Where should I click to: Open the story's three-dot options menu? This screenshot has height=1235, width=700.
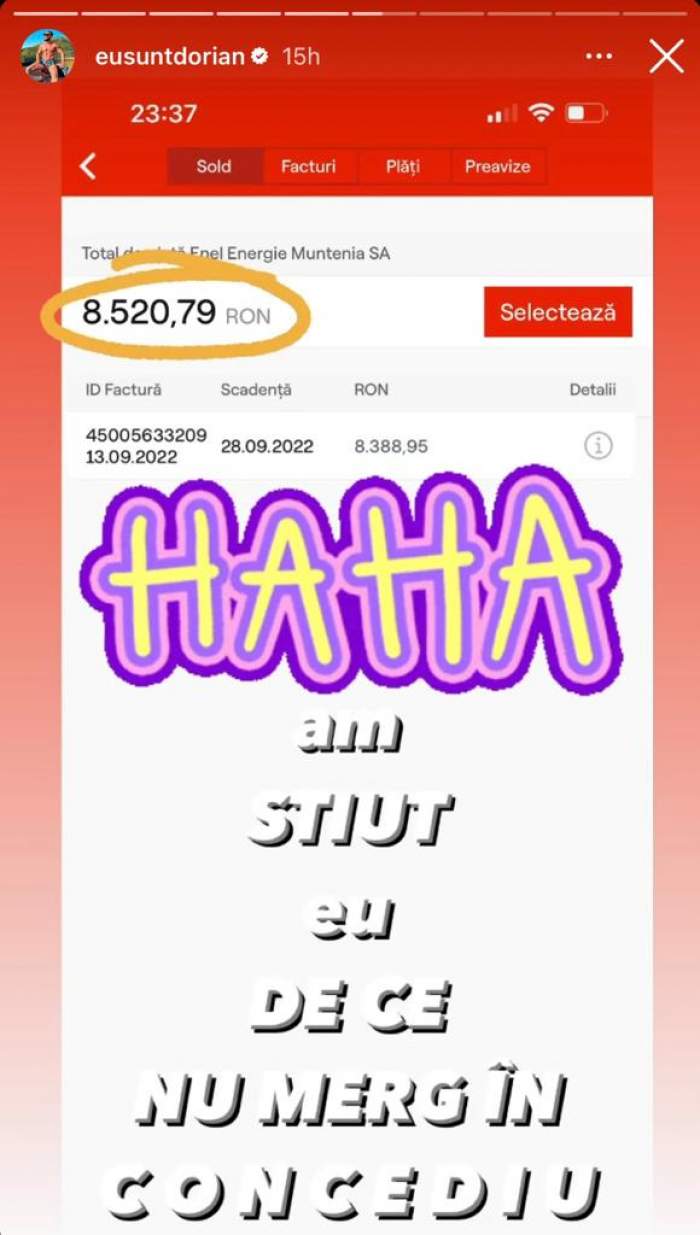[599, 56]
